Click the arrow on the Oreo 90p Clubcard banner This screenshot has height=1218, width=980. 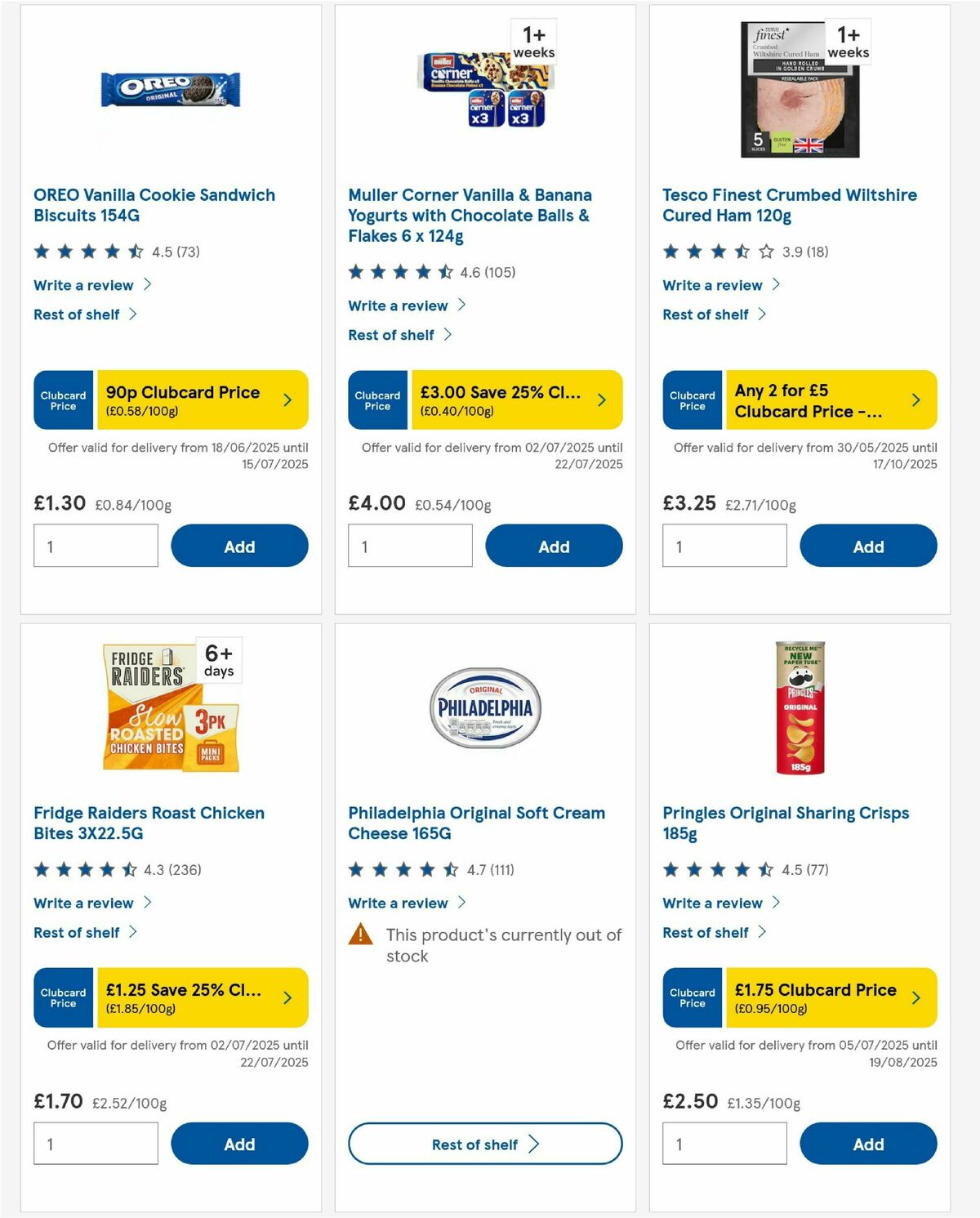coord(286,399)
